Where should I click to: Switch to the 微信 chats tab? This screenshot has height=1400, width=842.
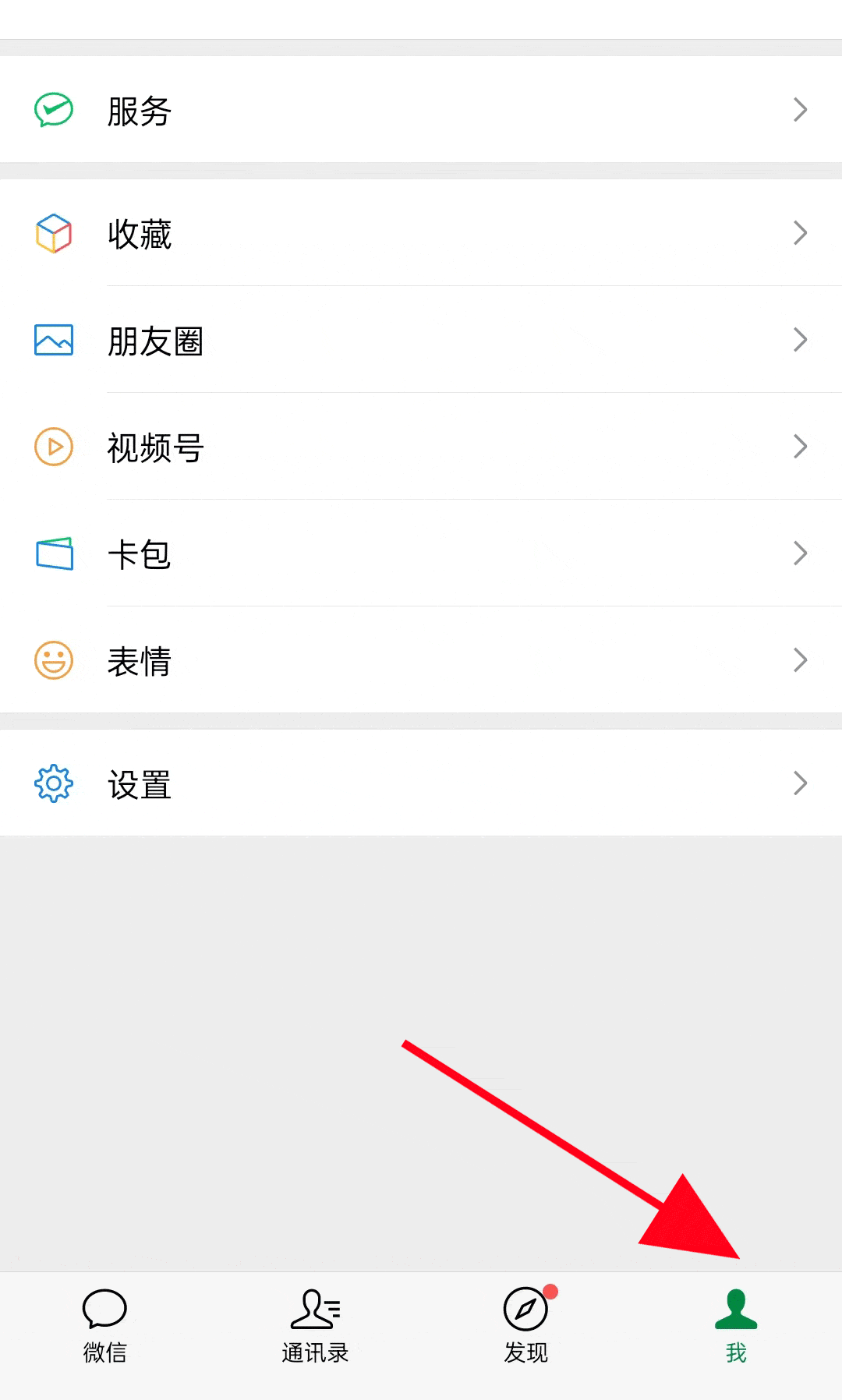pyautogui.click(x=105, y=1325)
